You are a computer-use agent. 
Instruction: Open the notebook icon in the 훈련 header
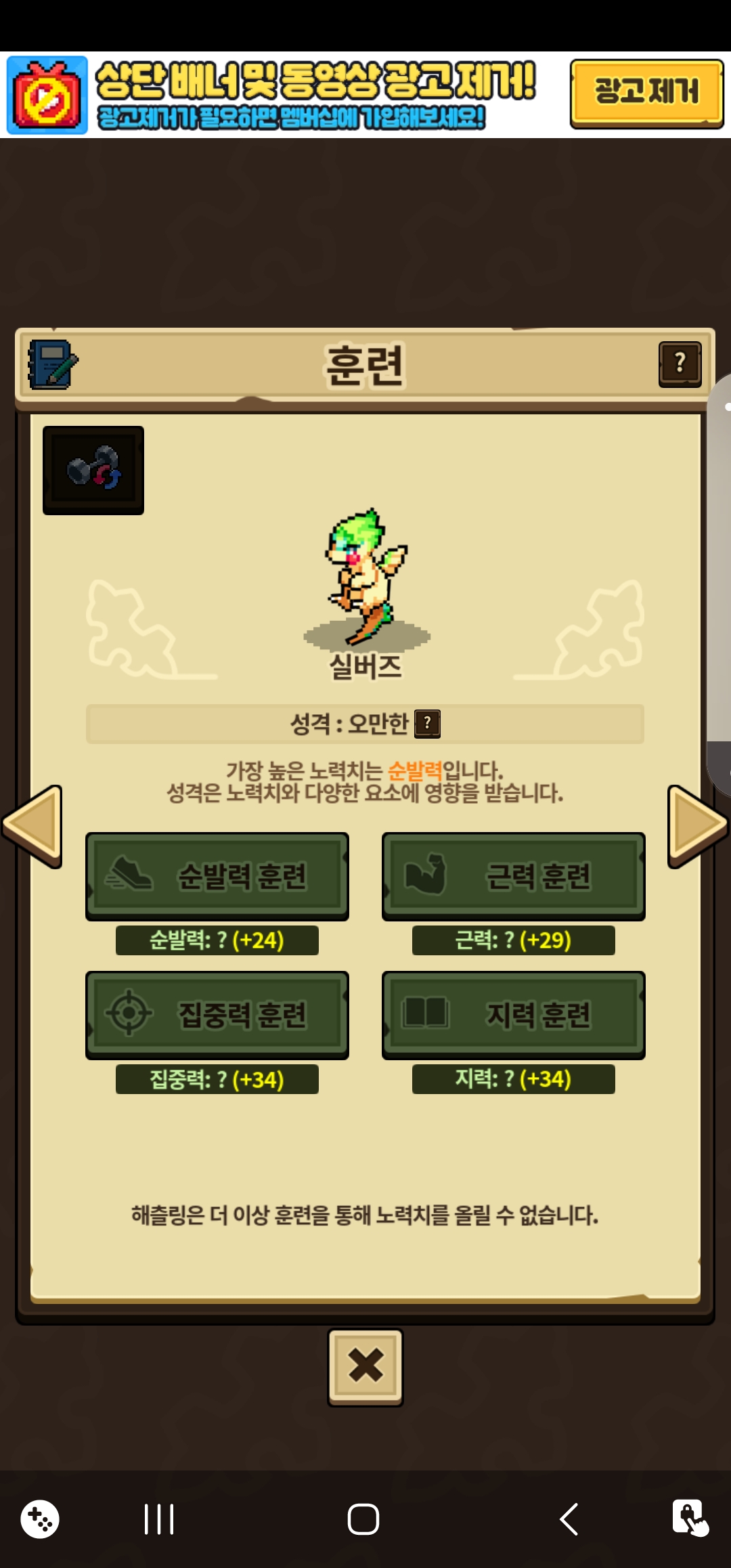[53, 364]
